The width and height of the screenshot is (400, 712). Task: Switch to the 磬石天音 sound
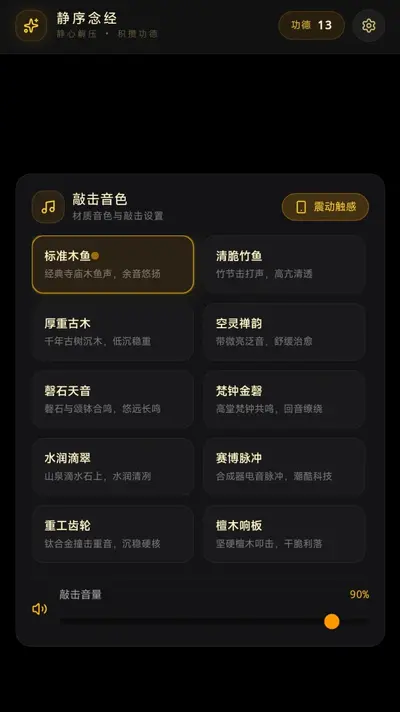(113, 399)
